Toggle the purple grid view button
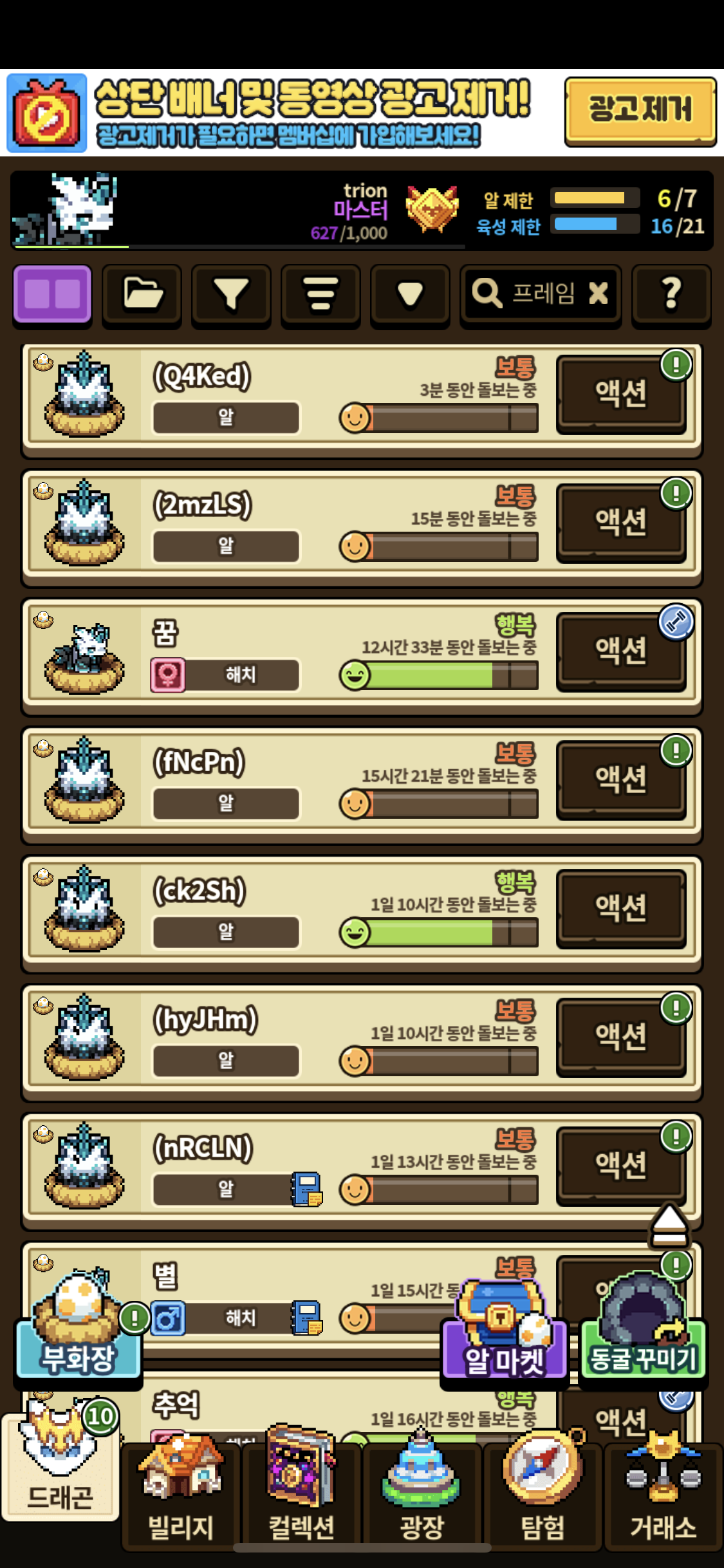724x1568 pixels. (52, 294)
